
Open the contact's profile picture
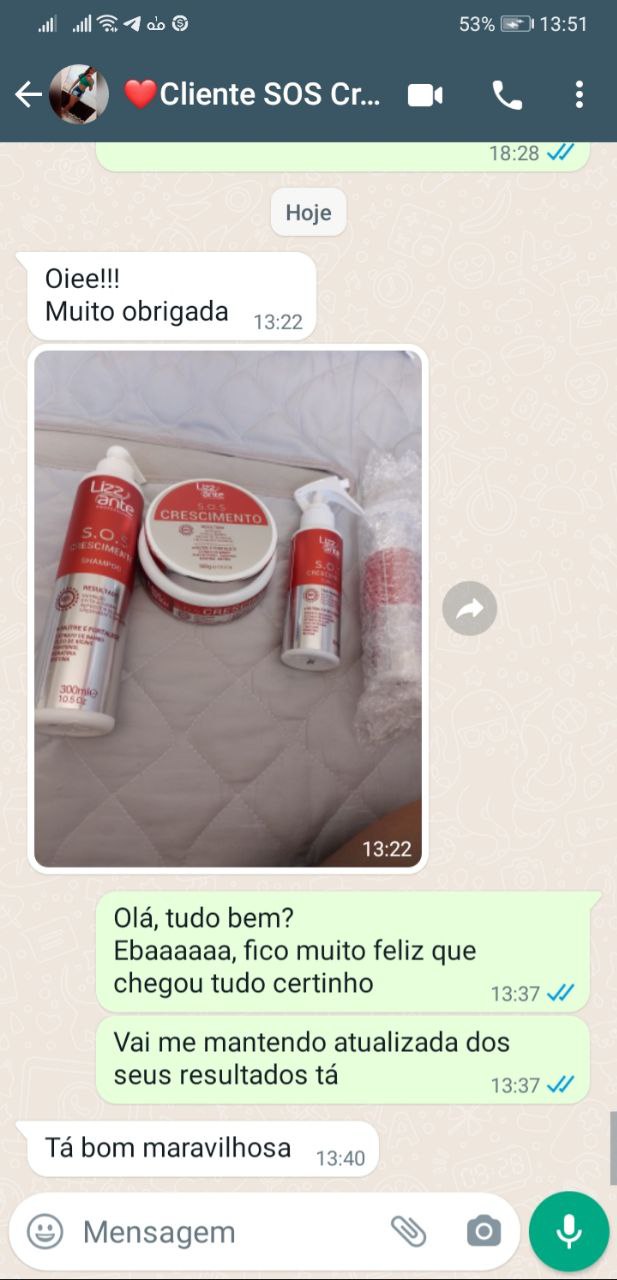[79, 95]
